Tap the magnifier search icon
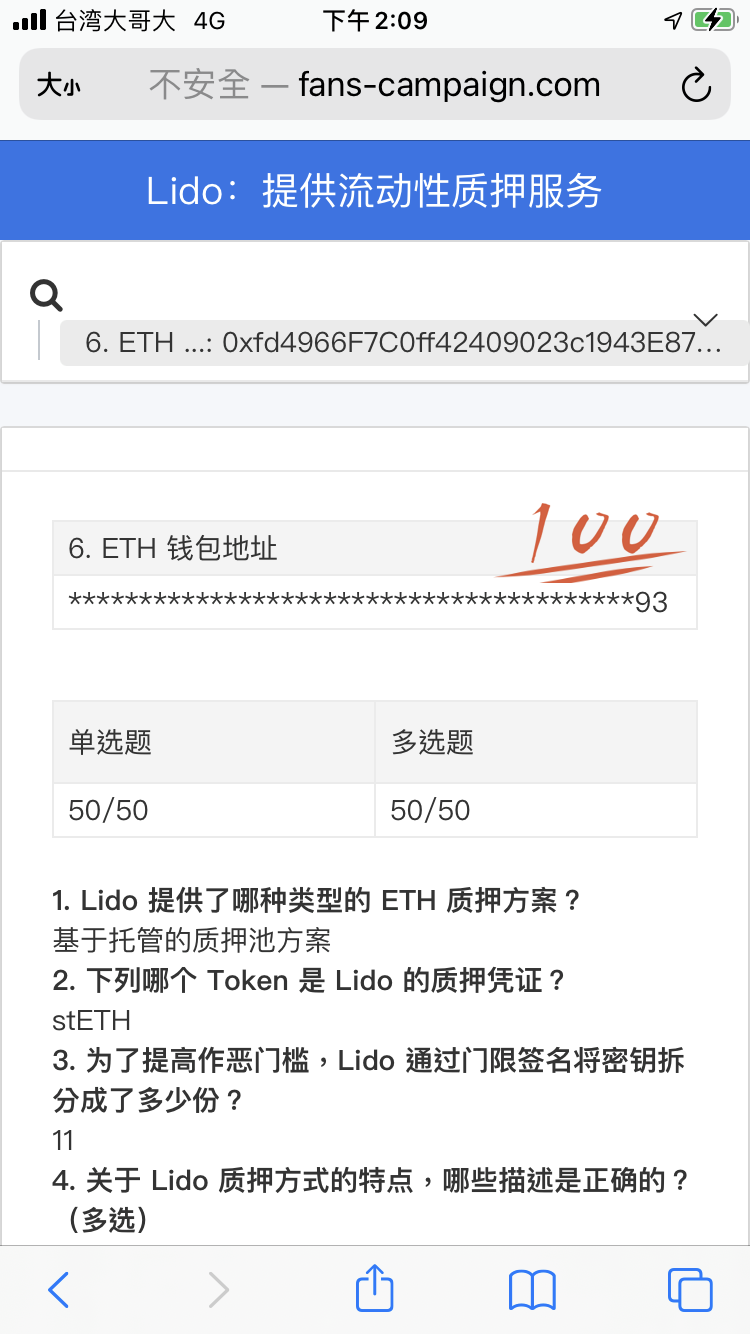750x1334 pixels. tap(46, 295)
